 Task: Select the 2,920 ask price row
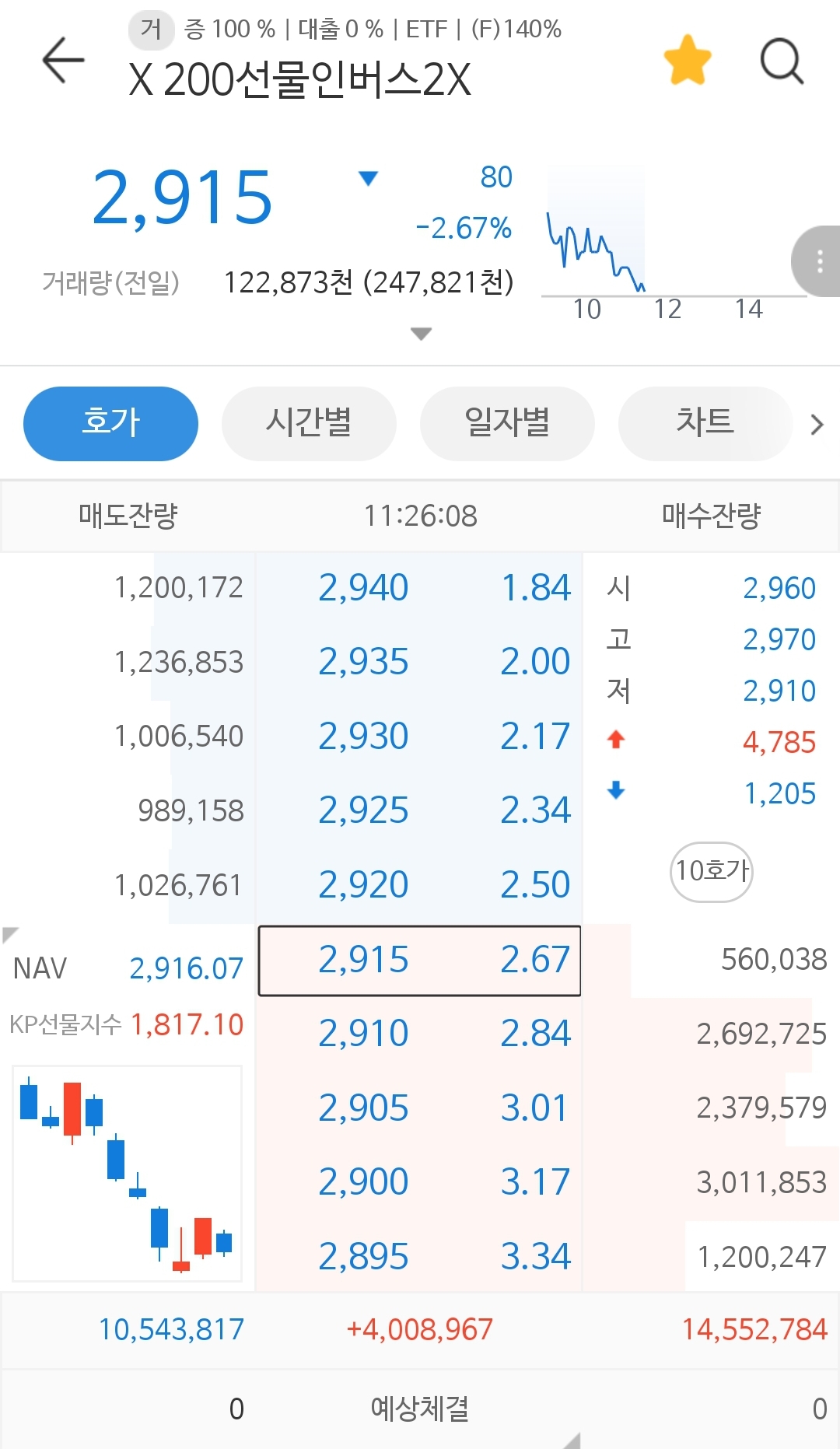coord(418,885)
